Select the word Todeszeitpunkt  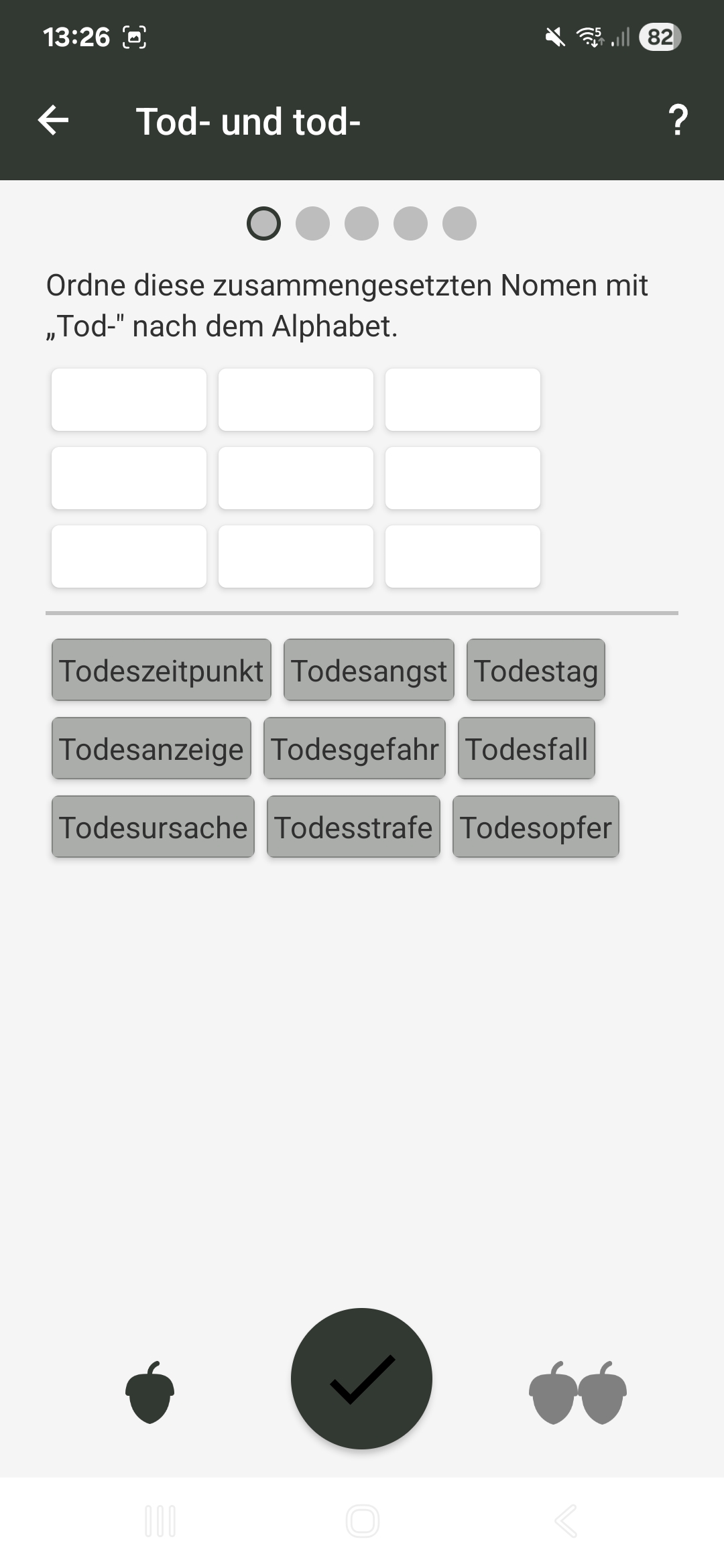click(162, 670)
